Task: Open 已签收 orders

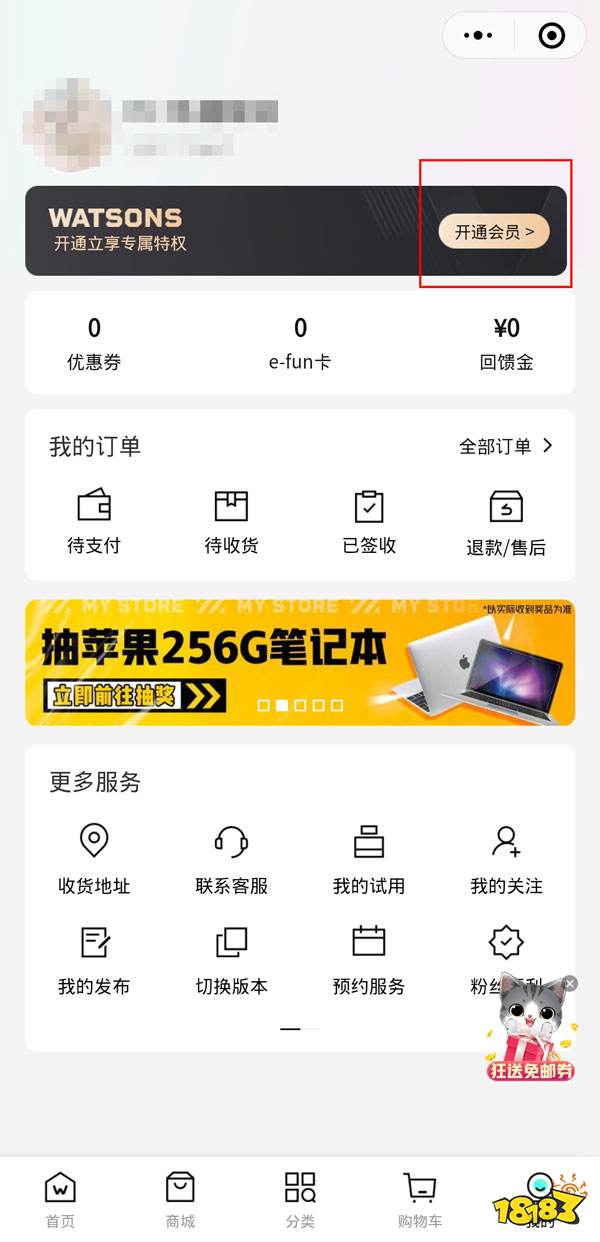Action: (369, 522)
